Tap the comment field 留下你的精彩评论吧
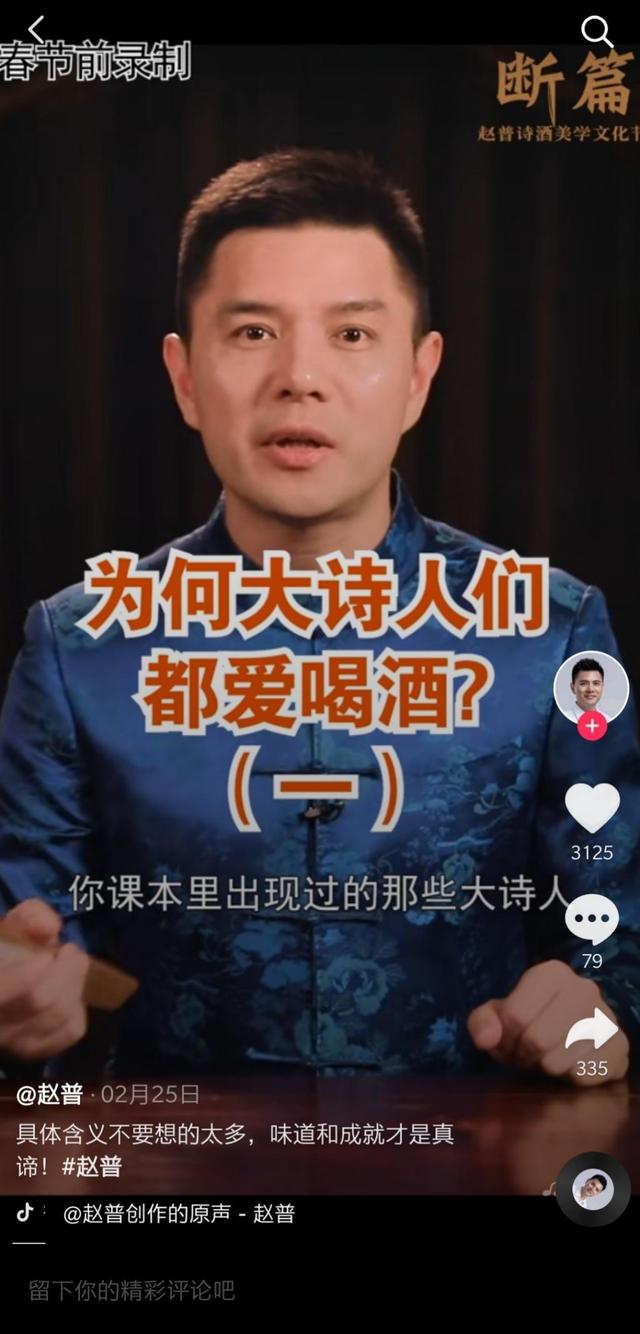Image resolution: width=640 pixels, height=1334 pixels. [131, 1290]
